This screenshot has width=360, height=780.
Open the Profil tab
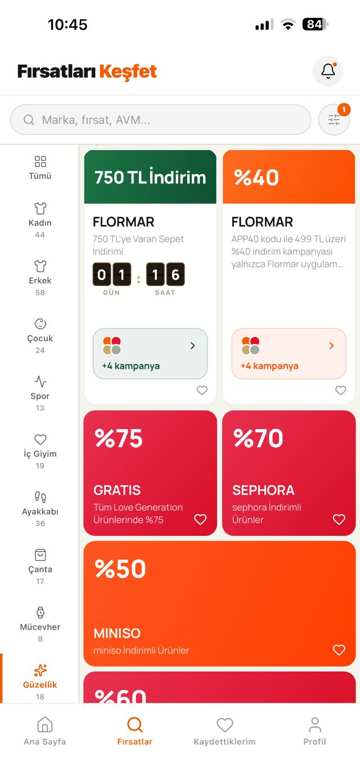[x=315, y=731]
